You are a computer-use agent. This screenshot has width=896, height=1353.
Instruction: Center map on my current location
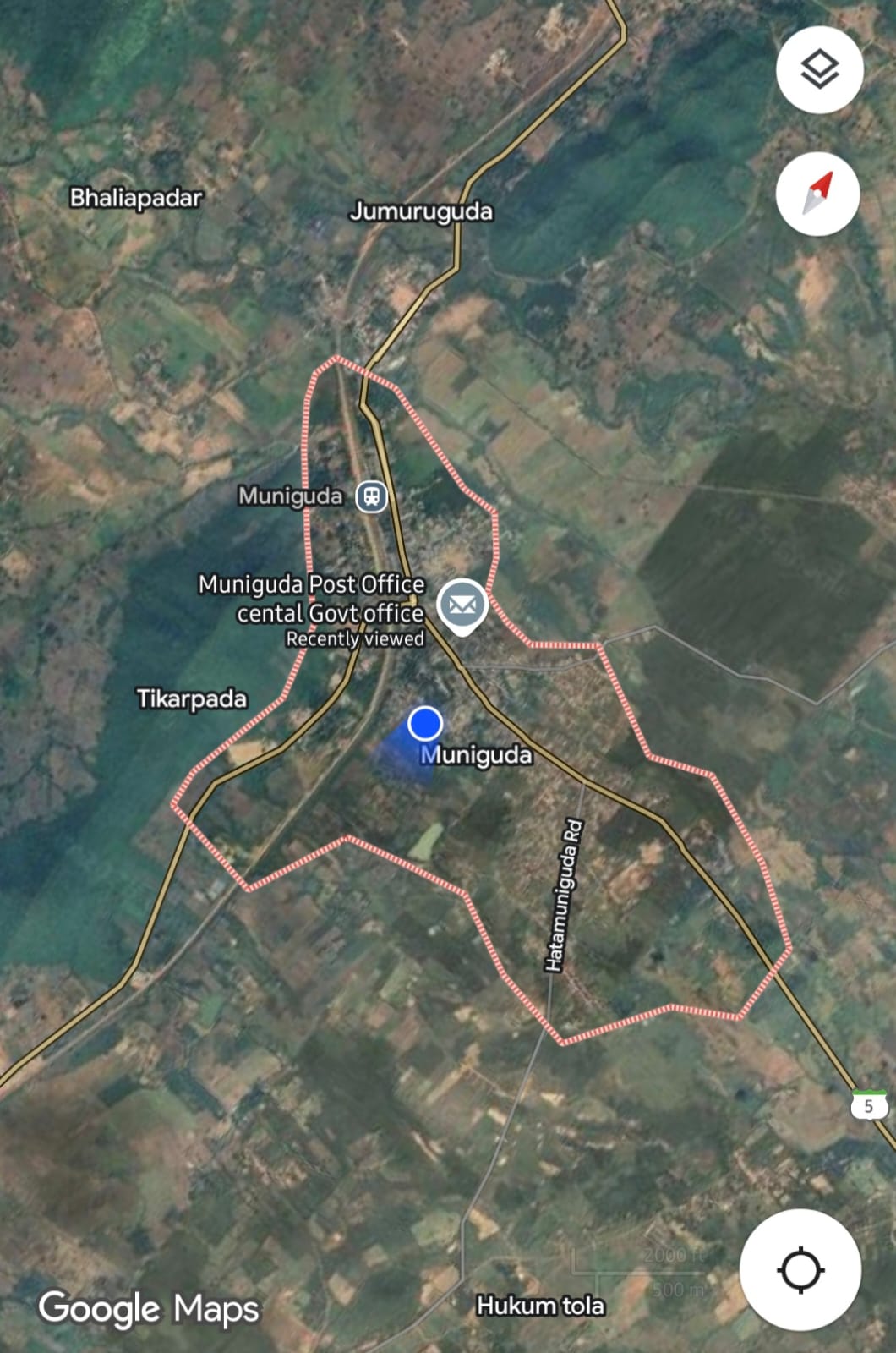(800, 1269)
